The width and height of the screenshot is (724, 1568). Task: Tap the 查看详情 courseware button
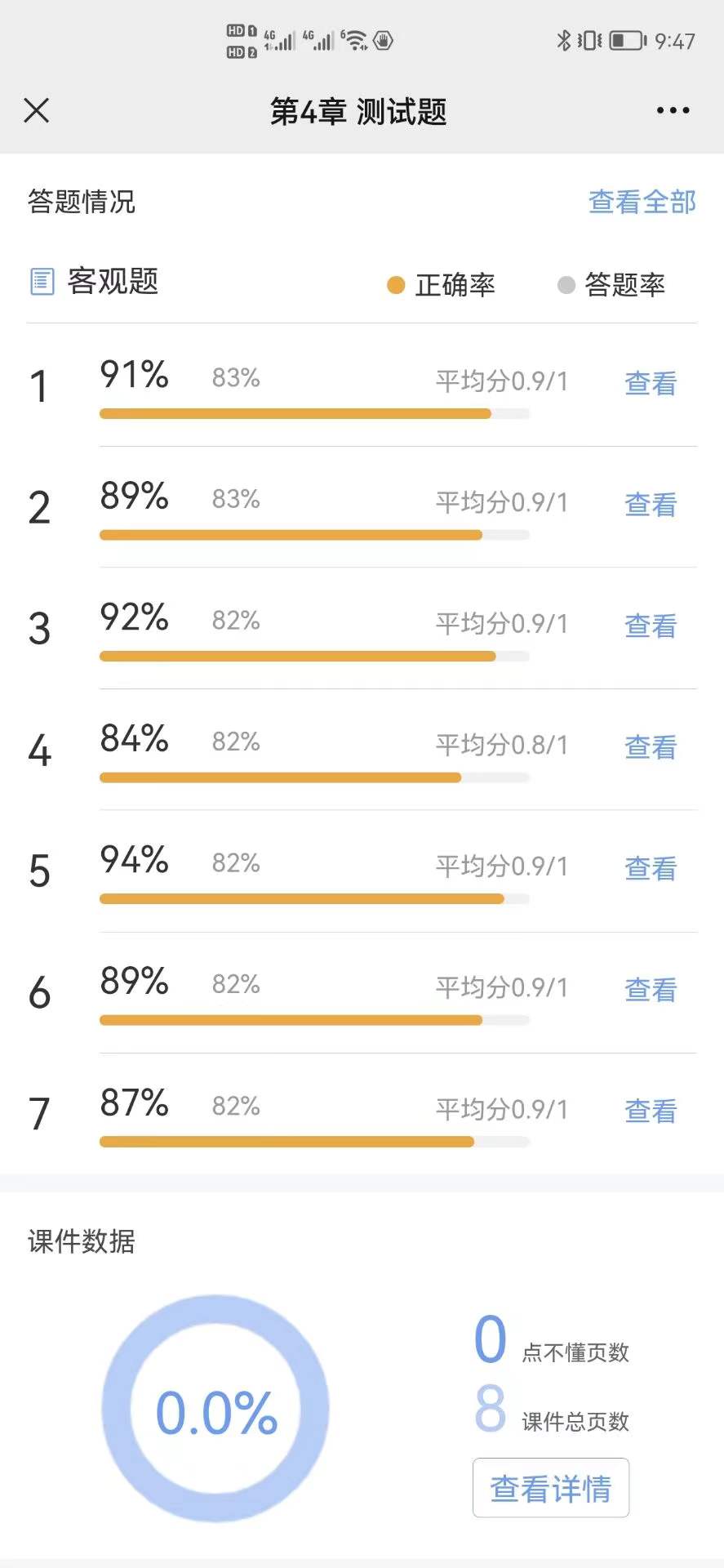pyautogui.click(x=551, y=1488)
